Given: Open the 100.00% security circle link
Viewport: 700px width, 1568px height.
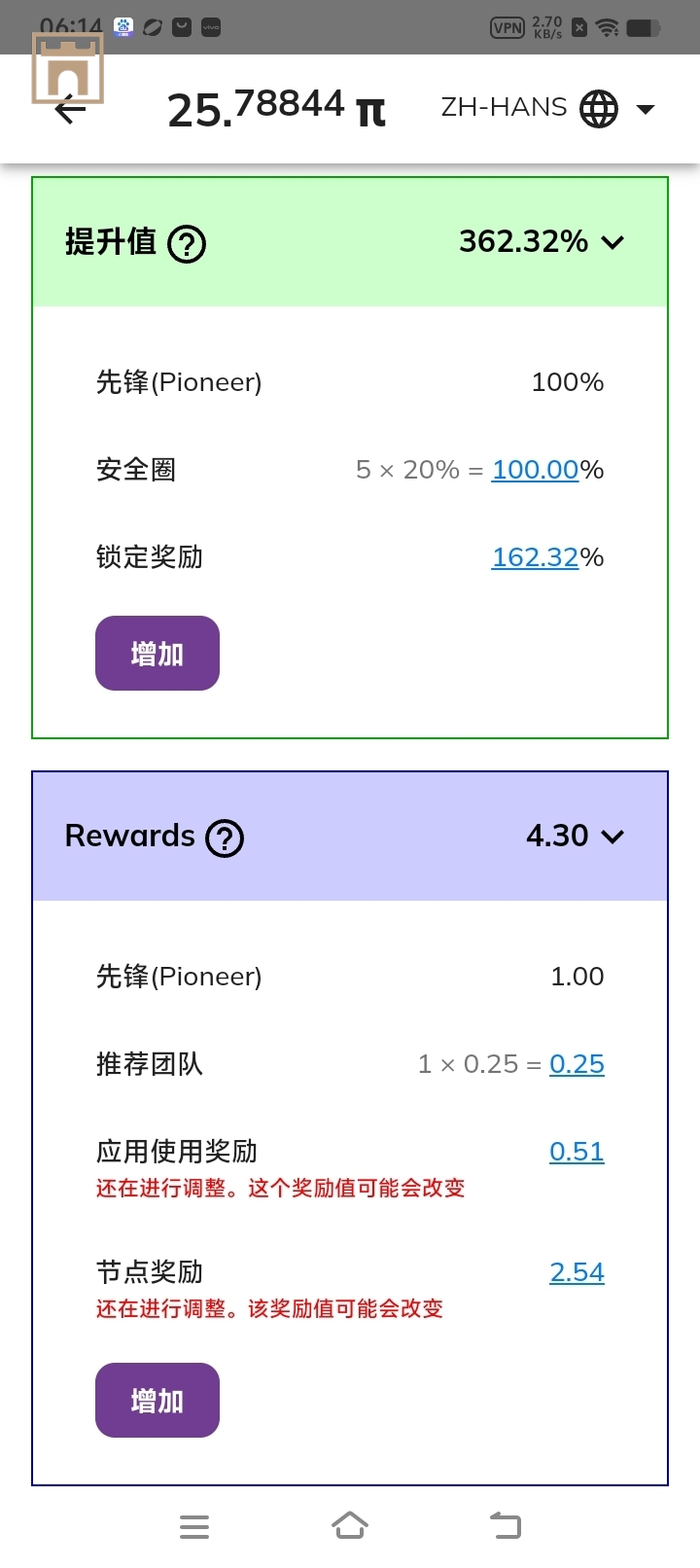Looking at the screenshot, I should [x=536, y=470].
